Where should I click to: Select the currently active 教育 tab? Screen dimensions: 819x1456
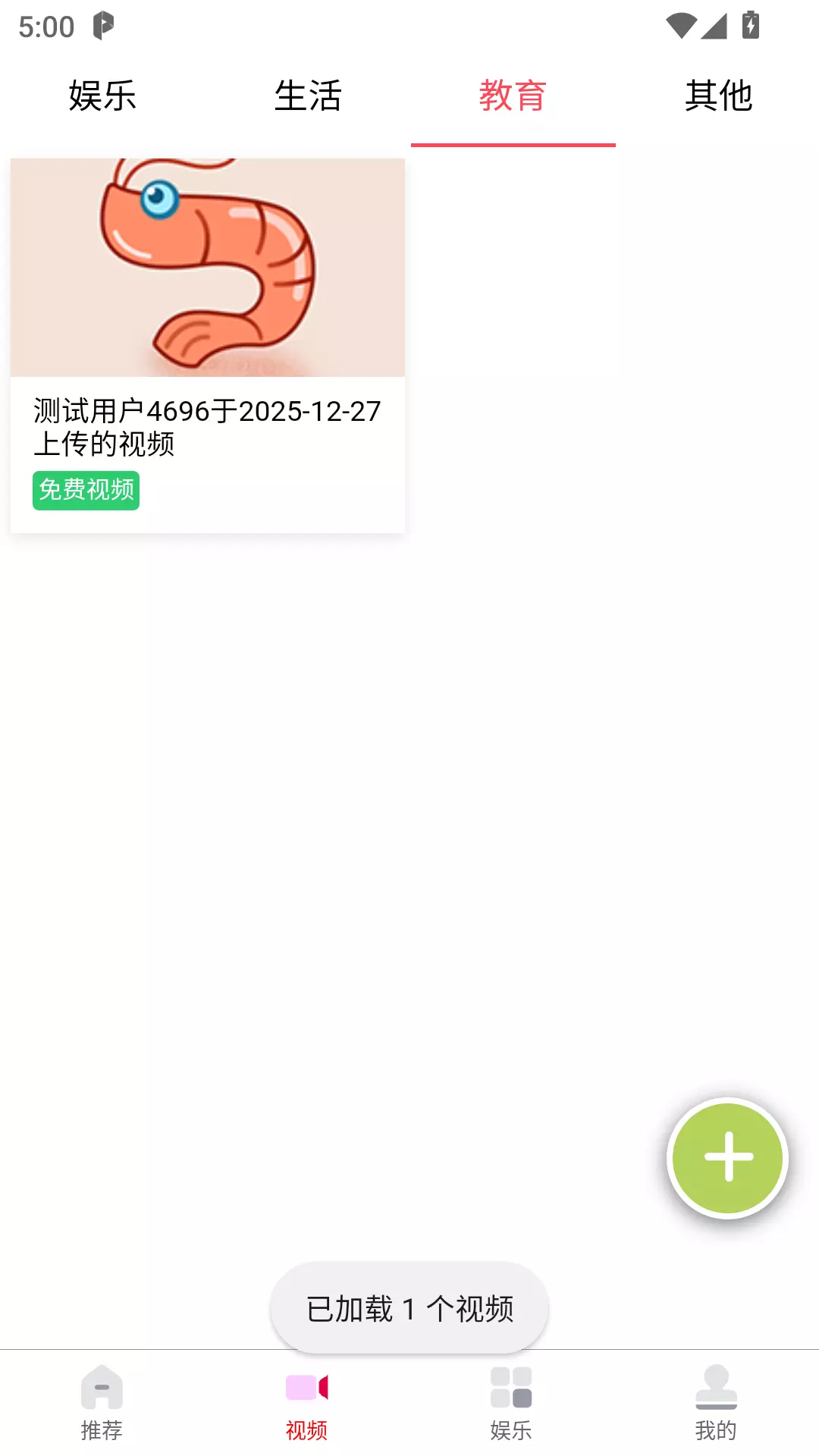tap(512, 96)
